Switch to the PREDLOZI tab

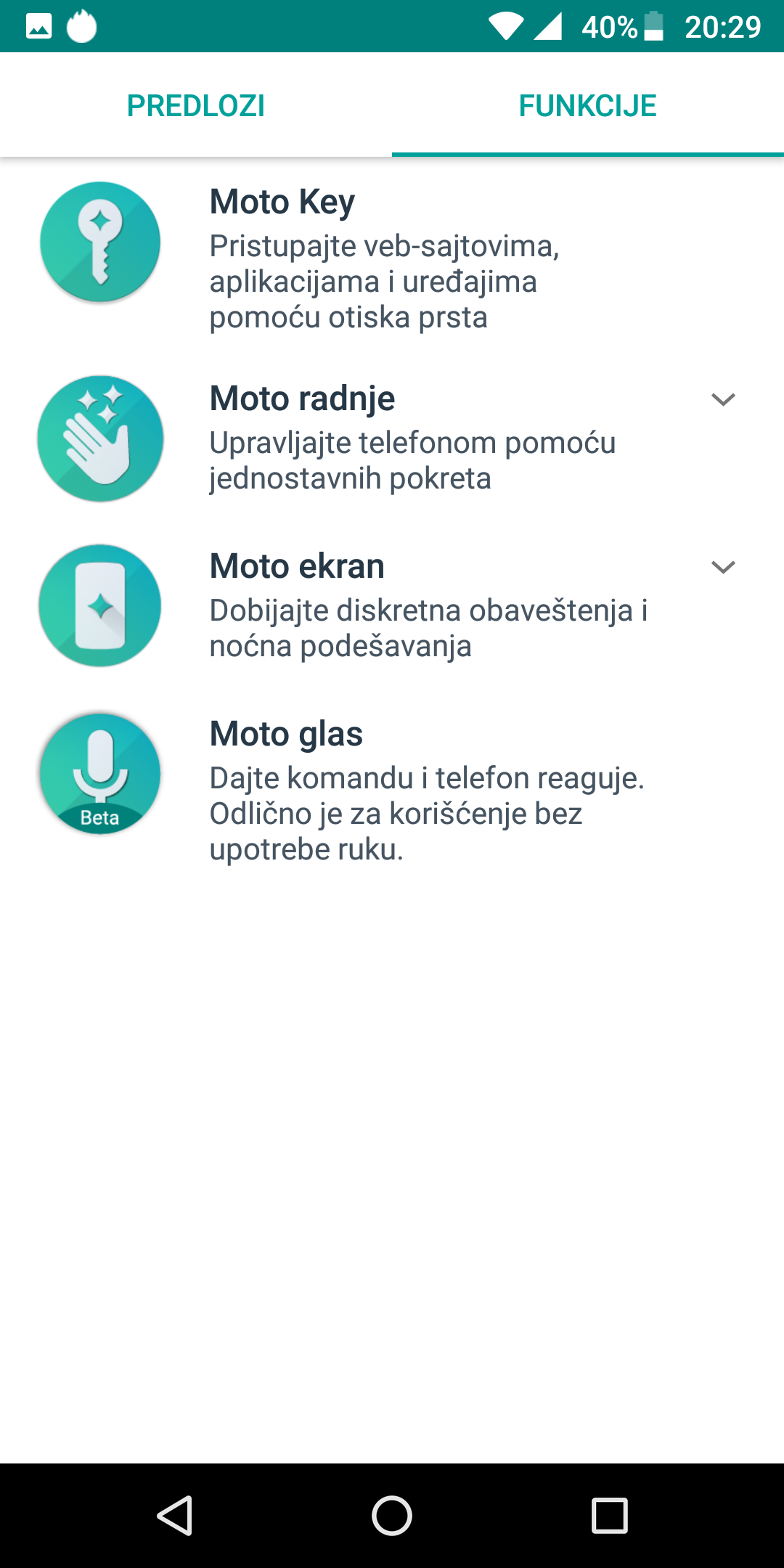pos(196,105)
